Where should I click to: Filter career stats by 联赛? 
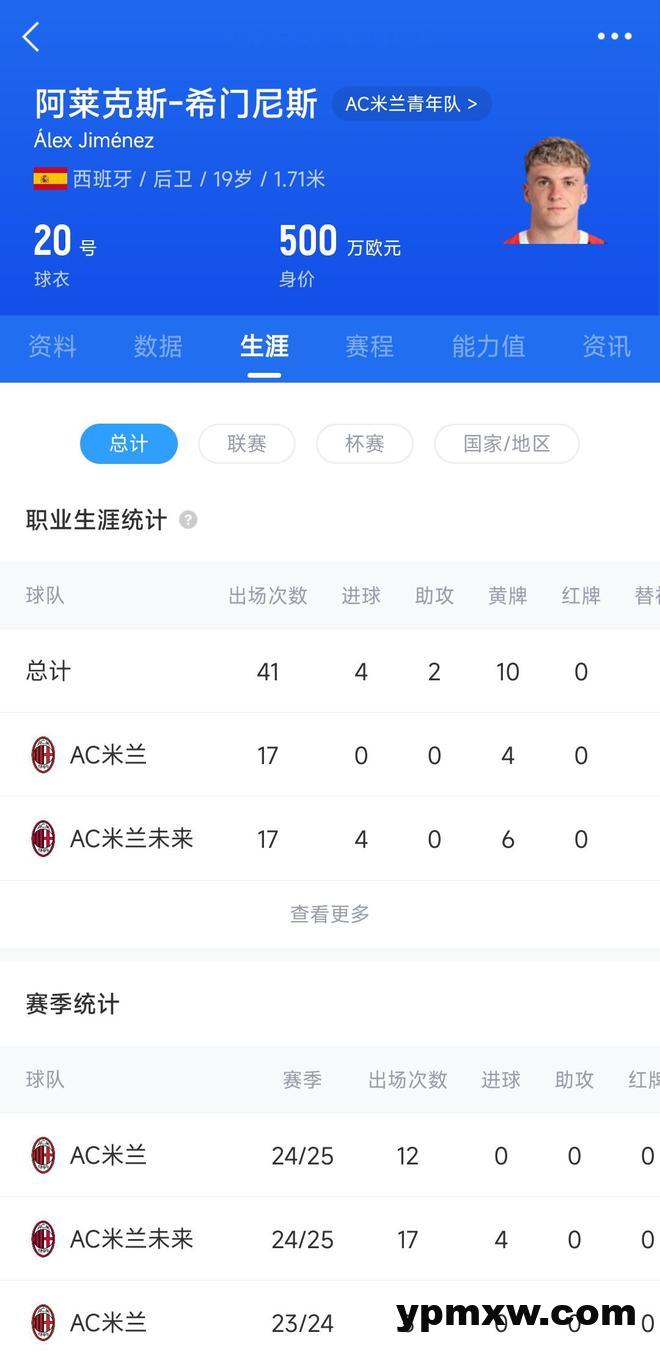pos(247,444)
